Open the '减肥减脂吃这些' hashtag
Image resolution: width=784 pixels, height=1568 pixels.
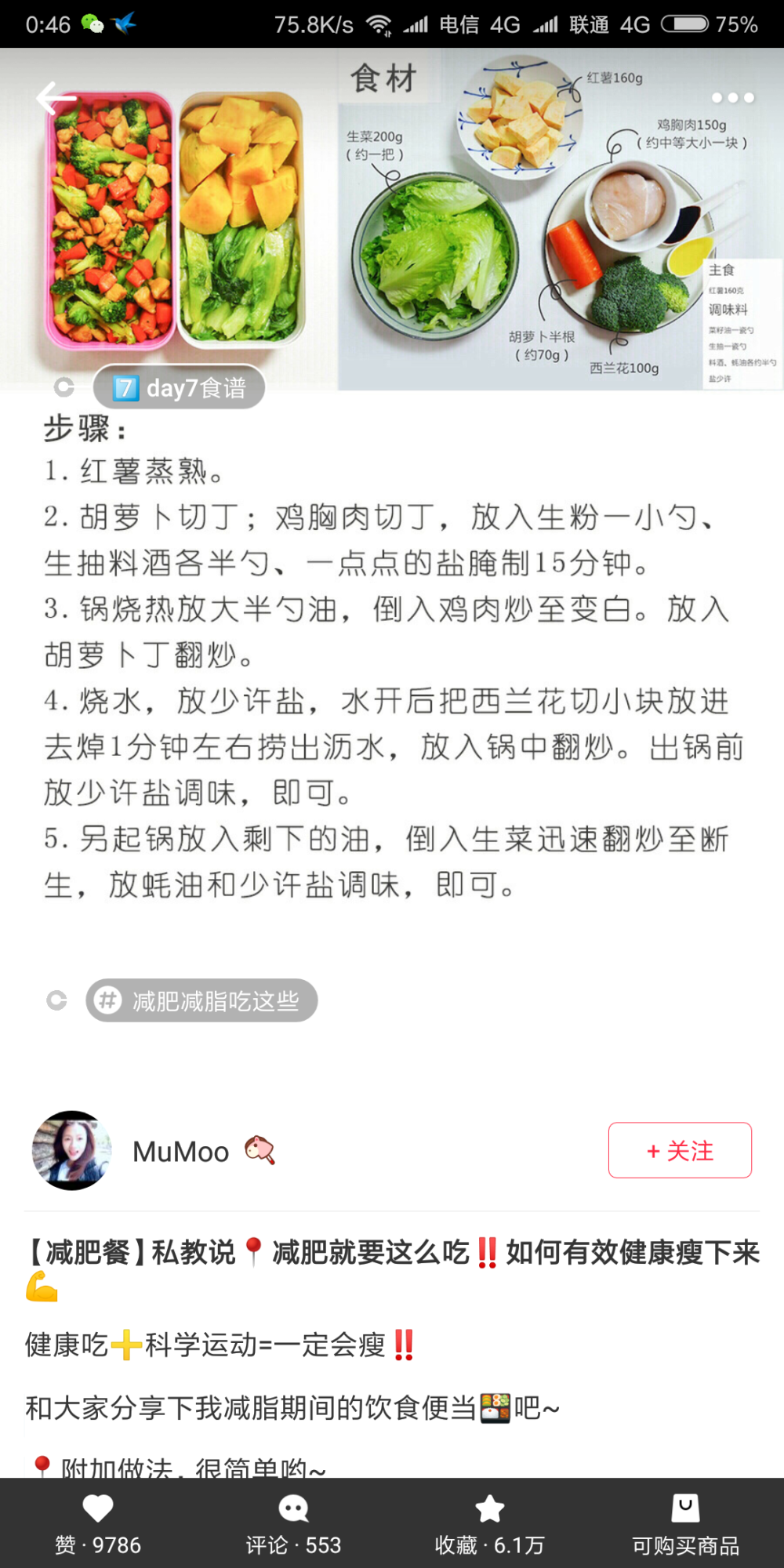(201, 1000)
